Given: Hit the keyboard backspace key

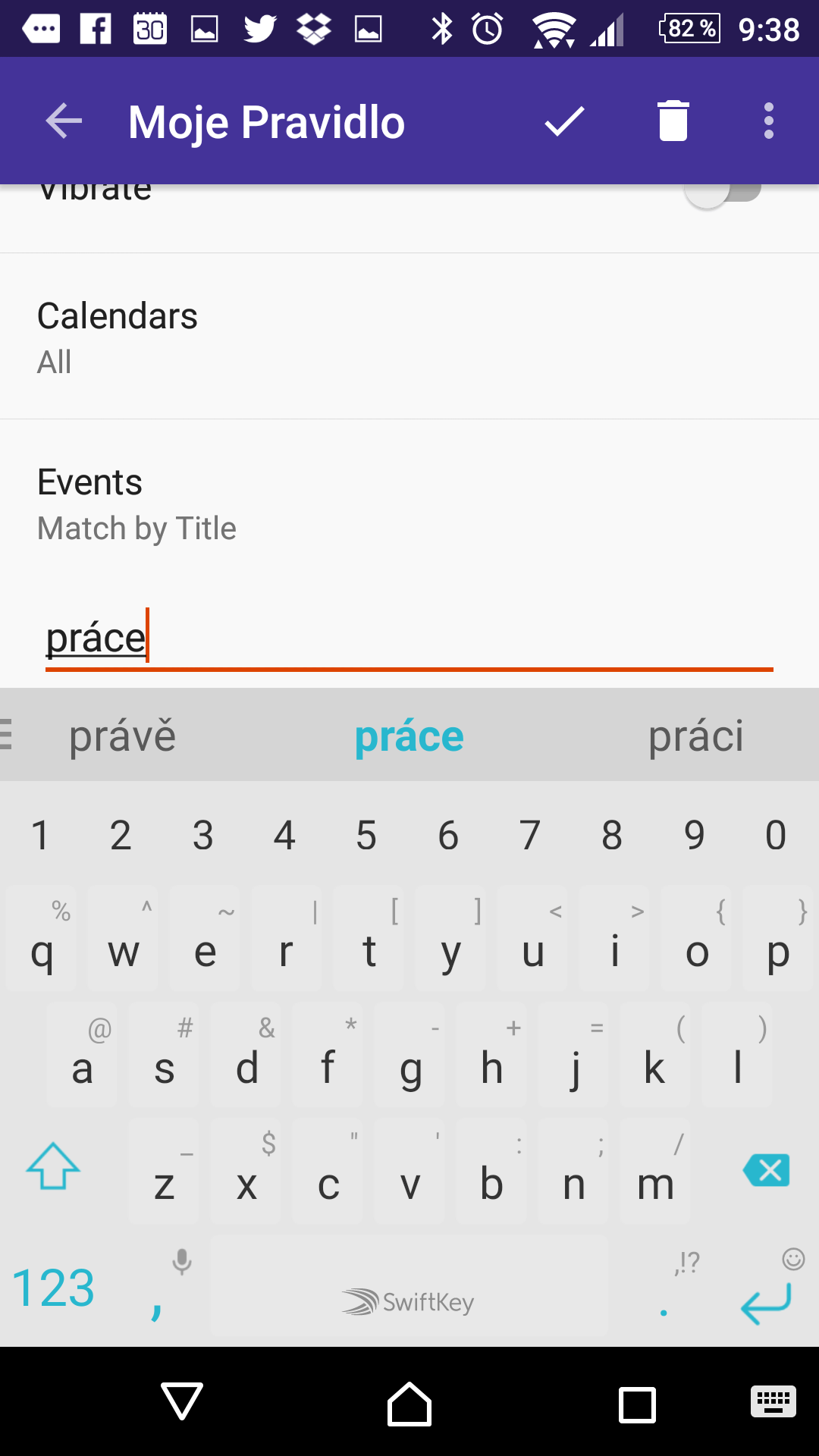Looking at the screenshot, I should (767, 1170).
